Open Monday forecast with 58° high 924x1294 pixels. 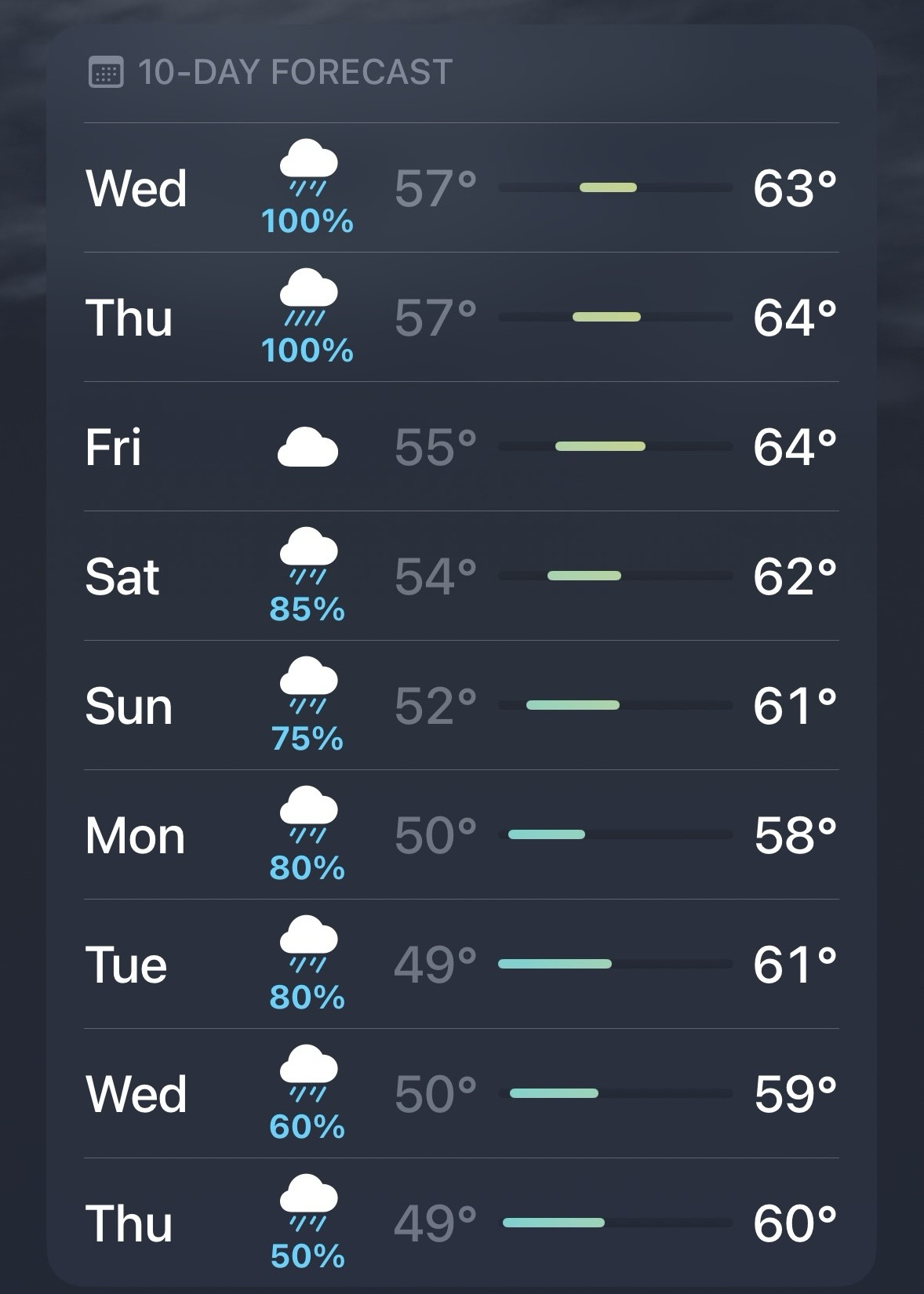point(461,835)
